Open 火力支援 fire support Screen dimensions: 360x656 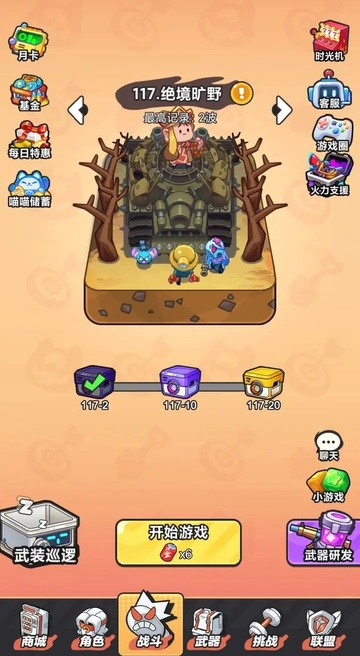(x=329, y=175)
